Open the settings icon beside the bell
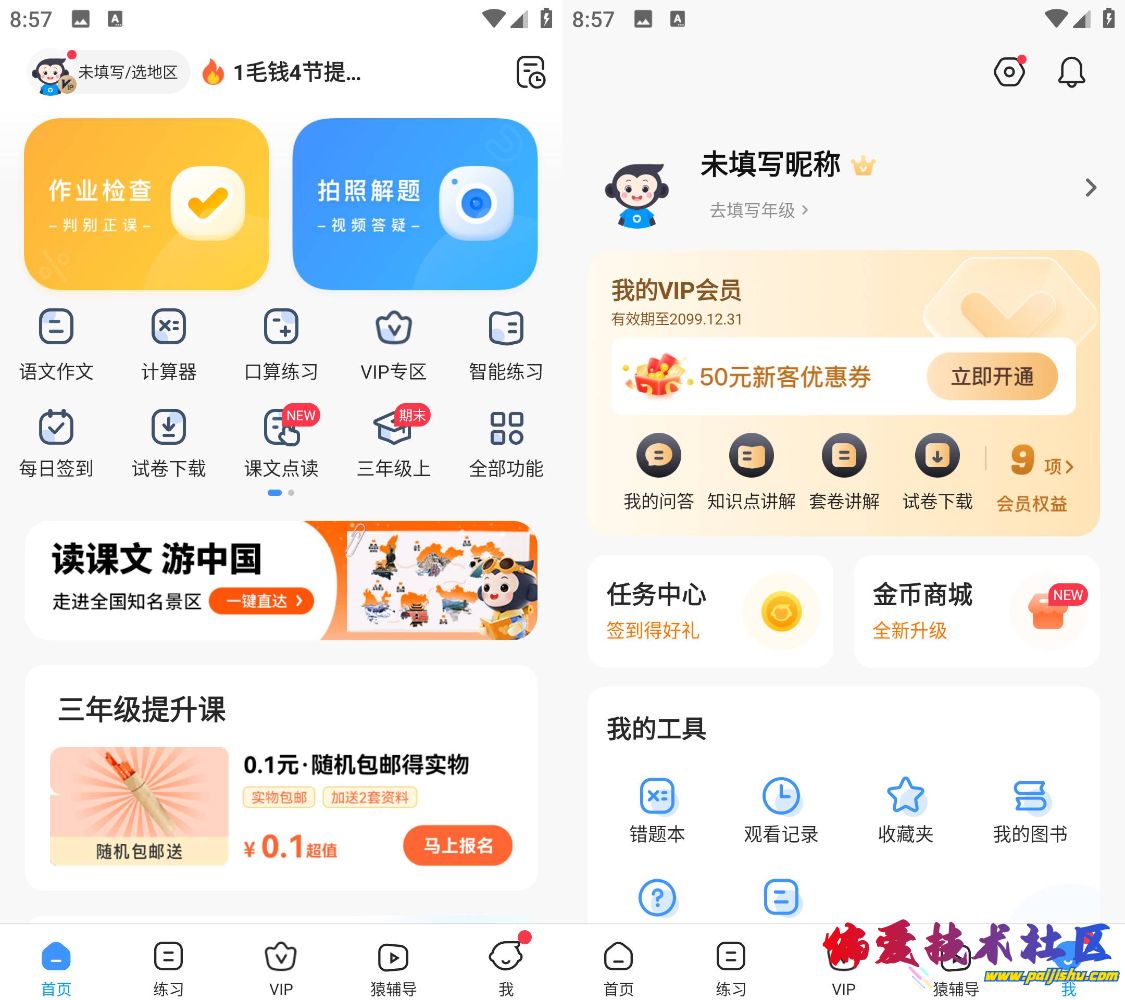This screenshot has height=1000, width=1125. coord(1009,72)
